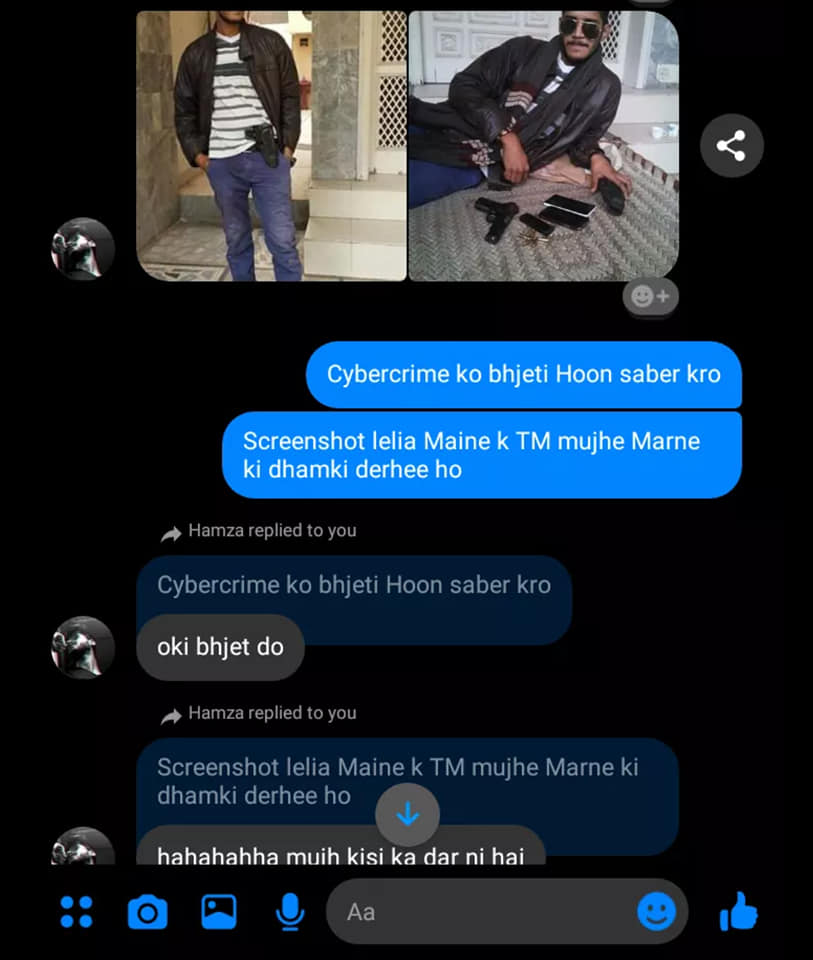Image resolution: width=813 pixels, height=960 pixels.
Task: Open the left photo of man standing
Action: coord(271,146)
